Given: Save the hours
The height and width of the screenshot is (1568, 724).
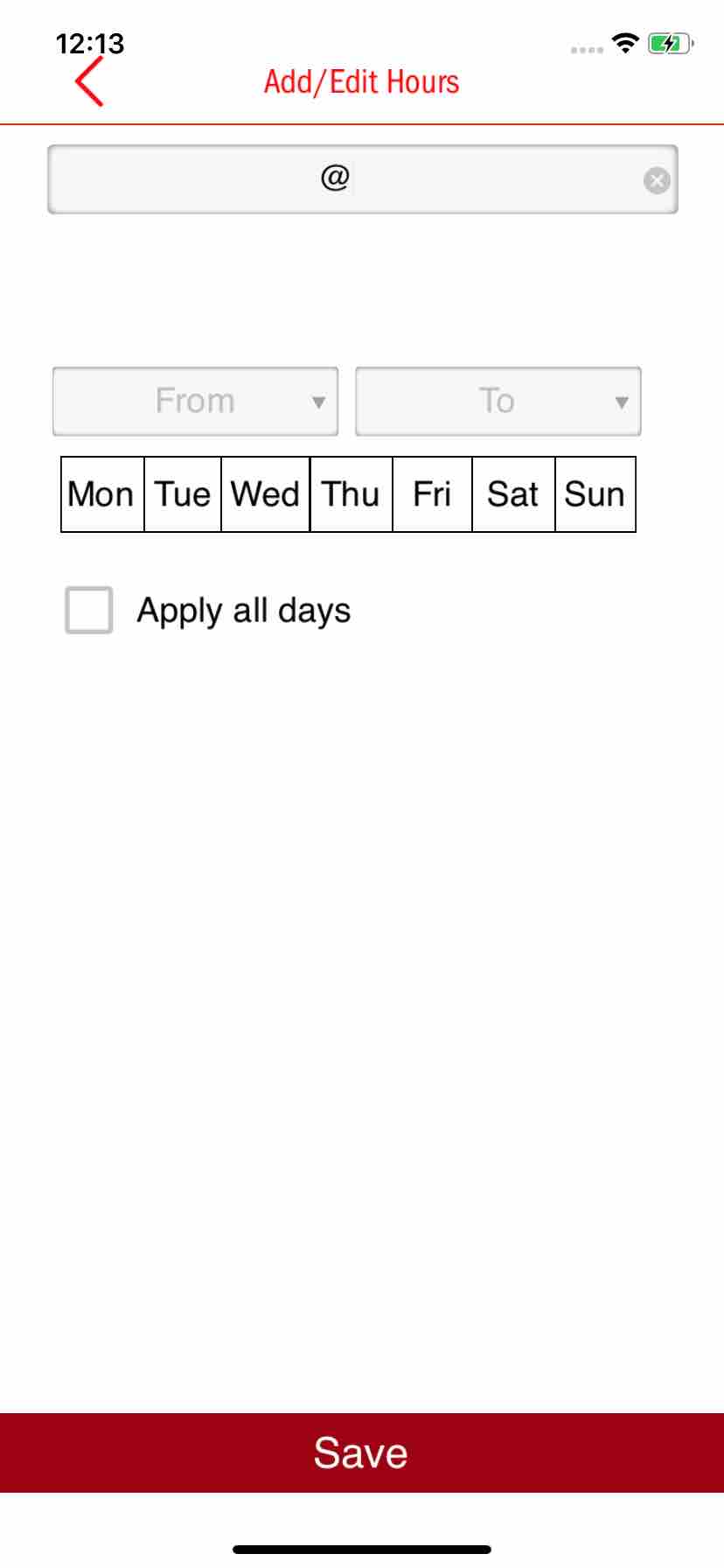Looking at the screenshot, I should (x=362, y=1452).
